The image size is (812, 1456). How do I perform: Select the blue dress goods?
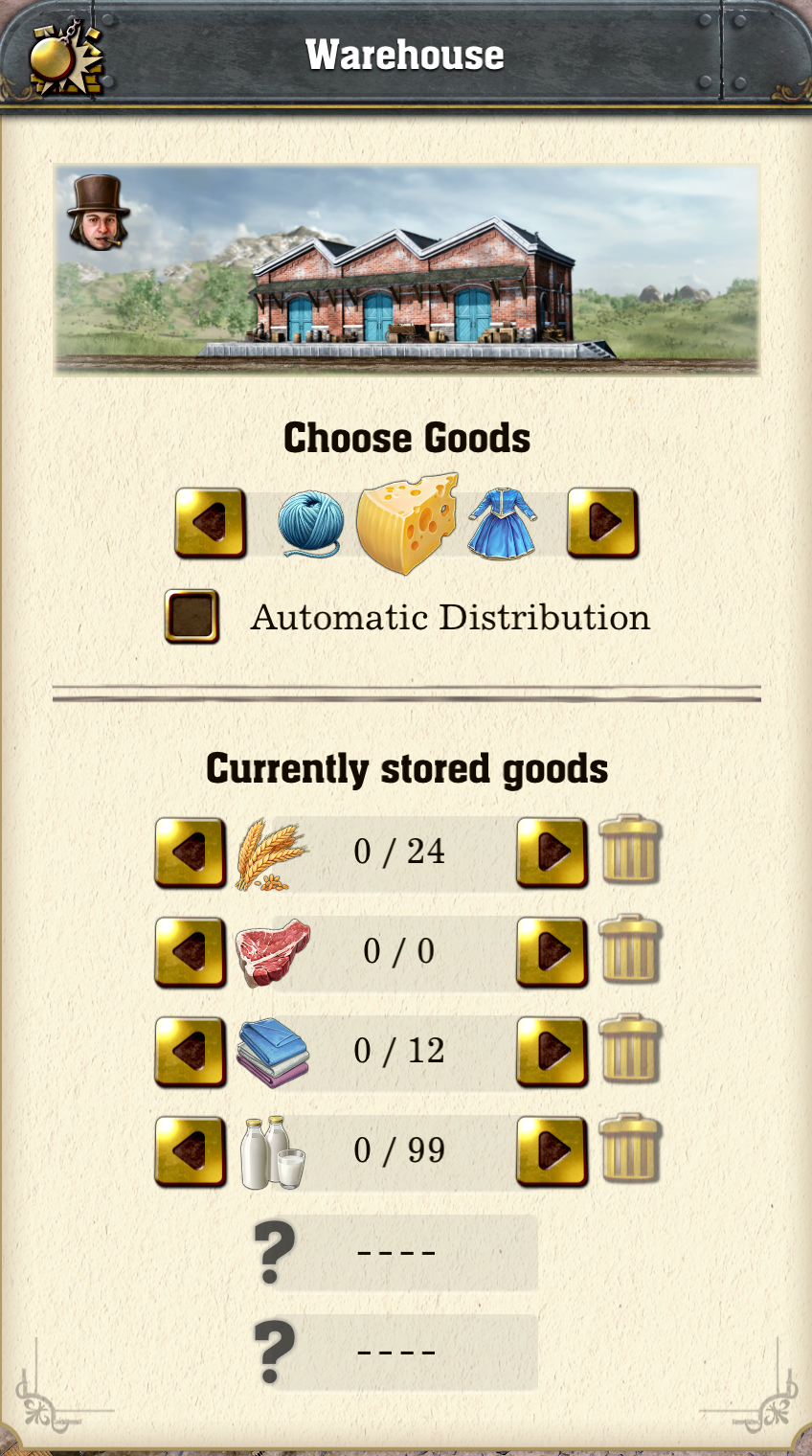tap(502, 523)
